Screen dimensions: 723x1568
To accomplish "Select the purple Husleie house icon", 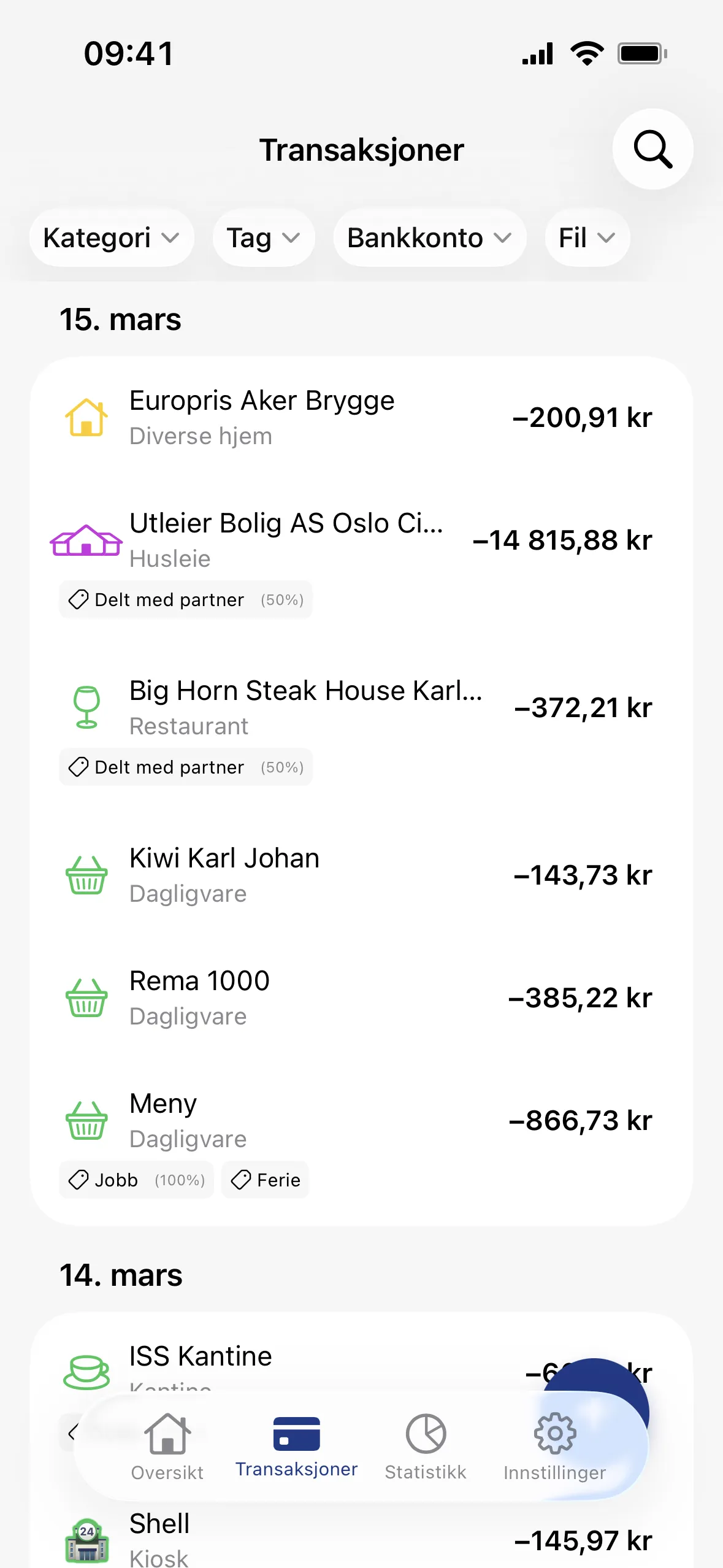I will pyautogui.click(x=86, y=541).
